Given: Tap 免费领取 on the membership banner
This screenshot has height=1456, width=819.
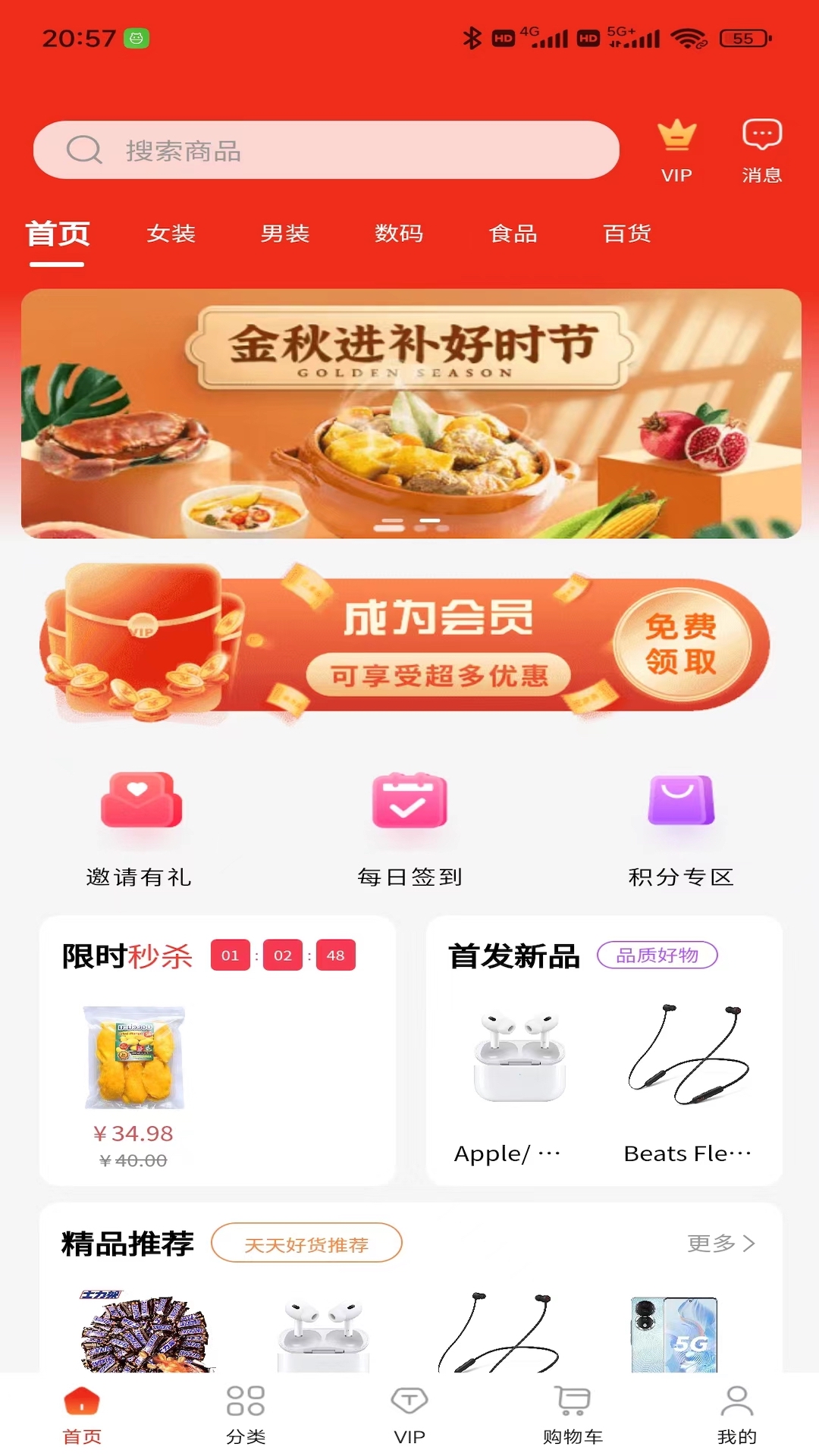Looking at the screenshot, I should point(681,645).
